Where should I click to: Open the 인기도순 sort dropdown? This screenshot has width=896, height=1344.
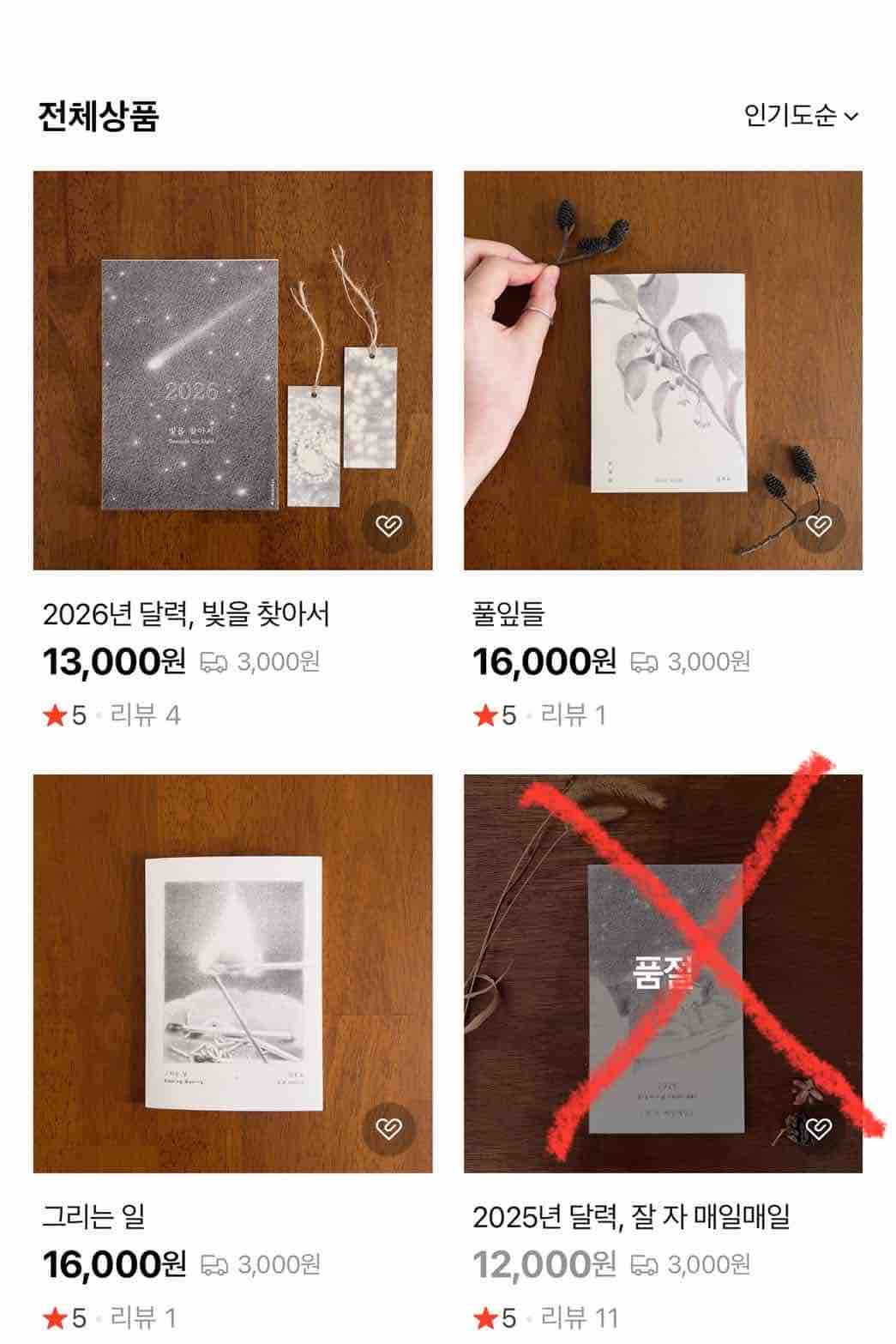coord(800,115)
